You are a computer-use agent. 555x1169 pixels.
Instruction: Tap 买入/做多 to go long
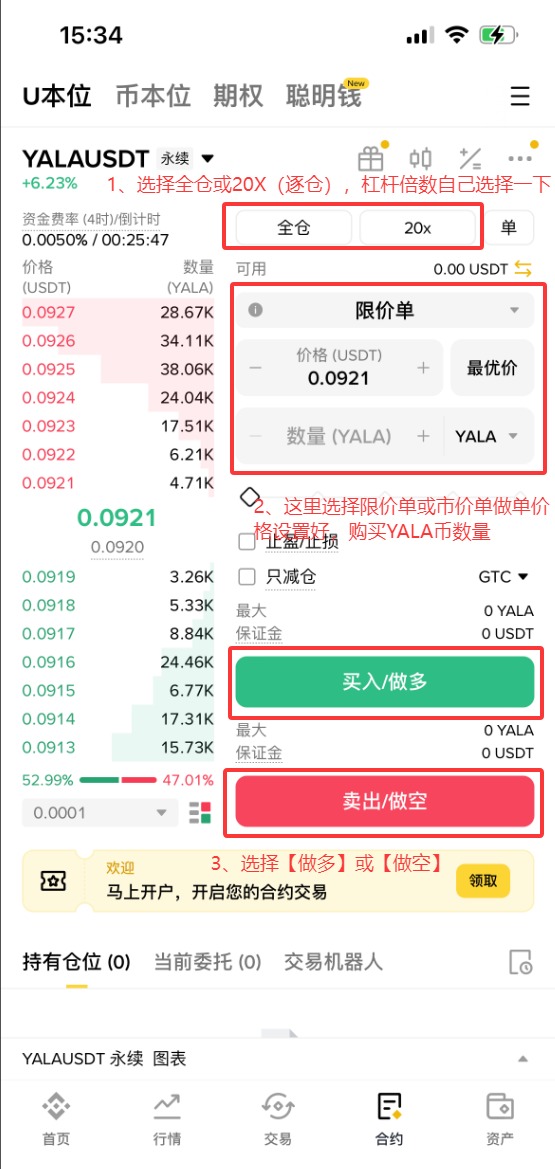[x=385, y=681]
